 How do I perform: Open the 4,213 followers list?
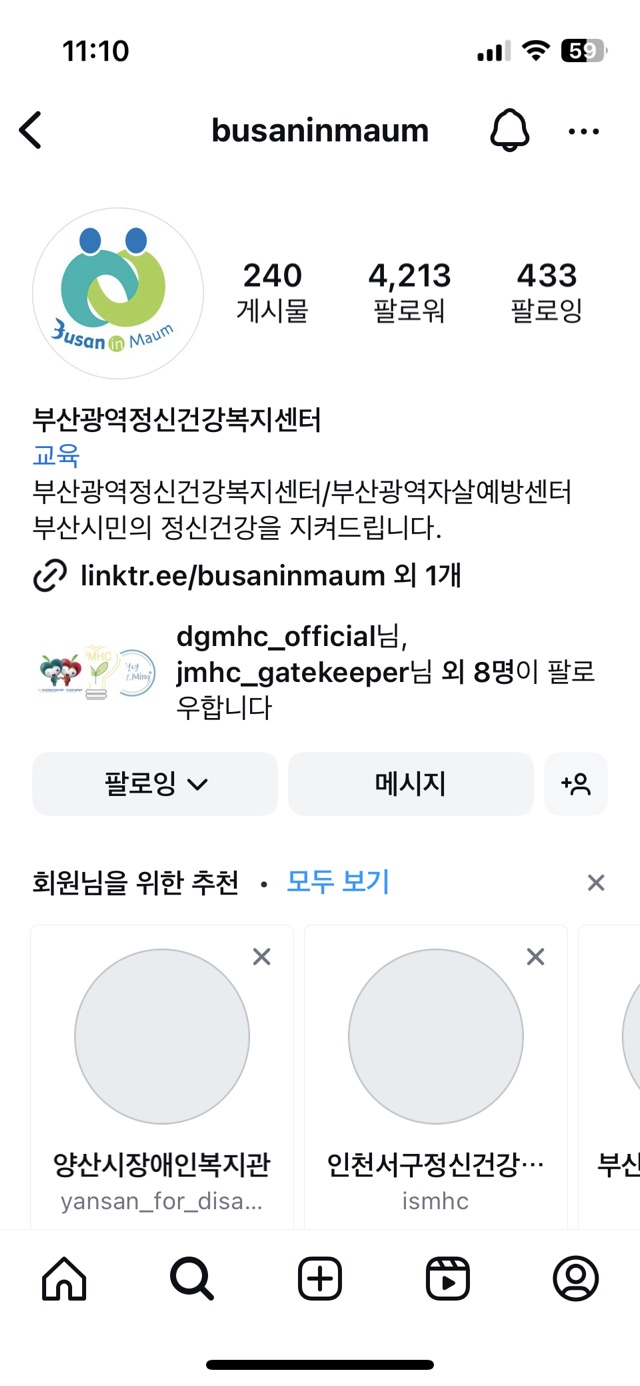click(x=409, y=292)
